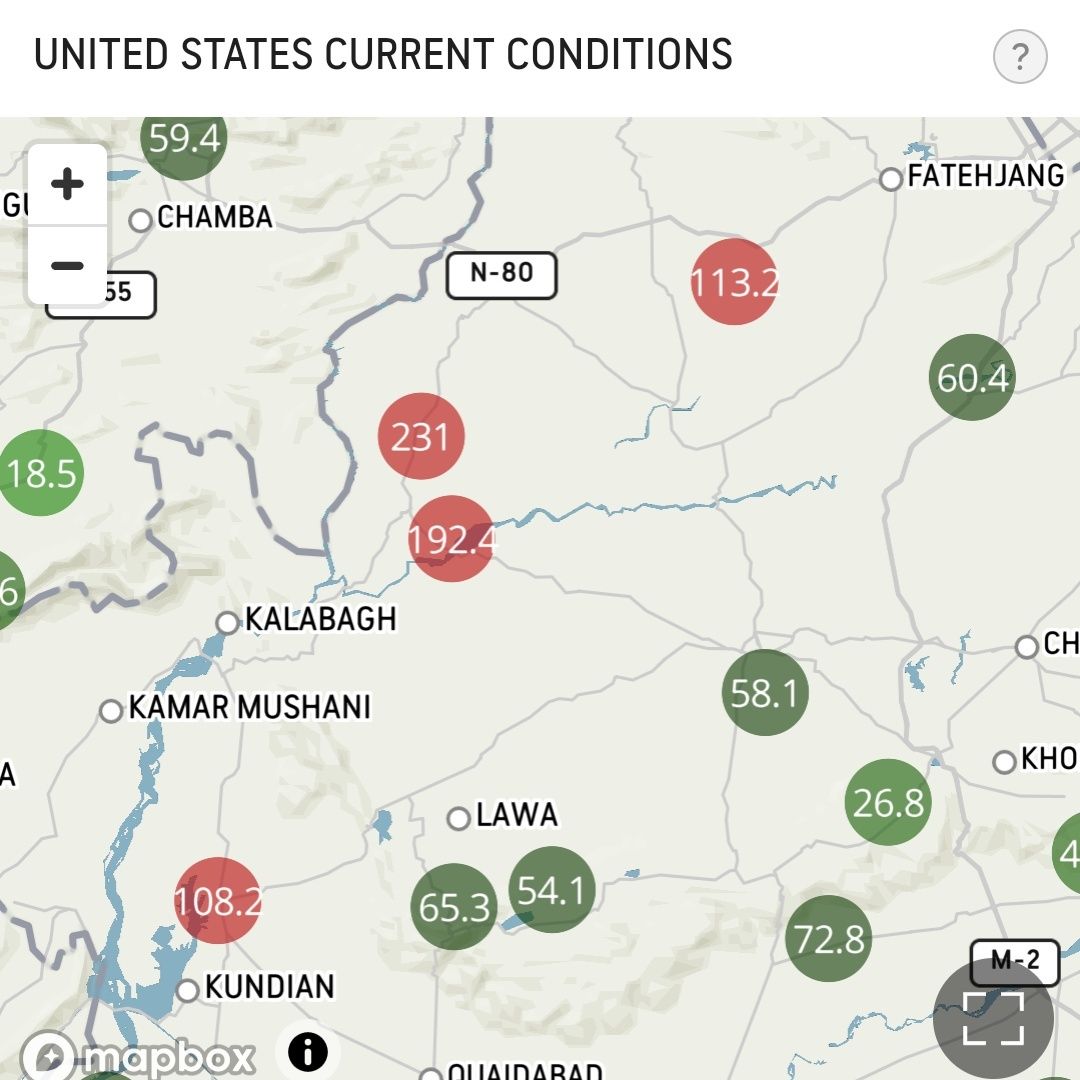The height and width of the screenshot is (1080, 1080).
Task: View details for the 60.4 marker
Action: coord(972,377)
